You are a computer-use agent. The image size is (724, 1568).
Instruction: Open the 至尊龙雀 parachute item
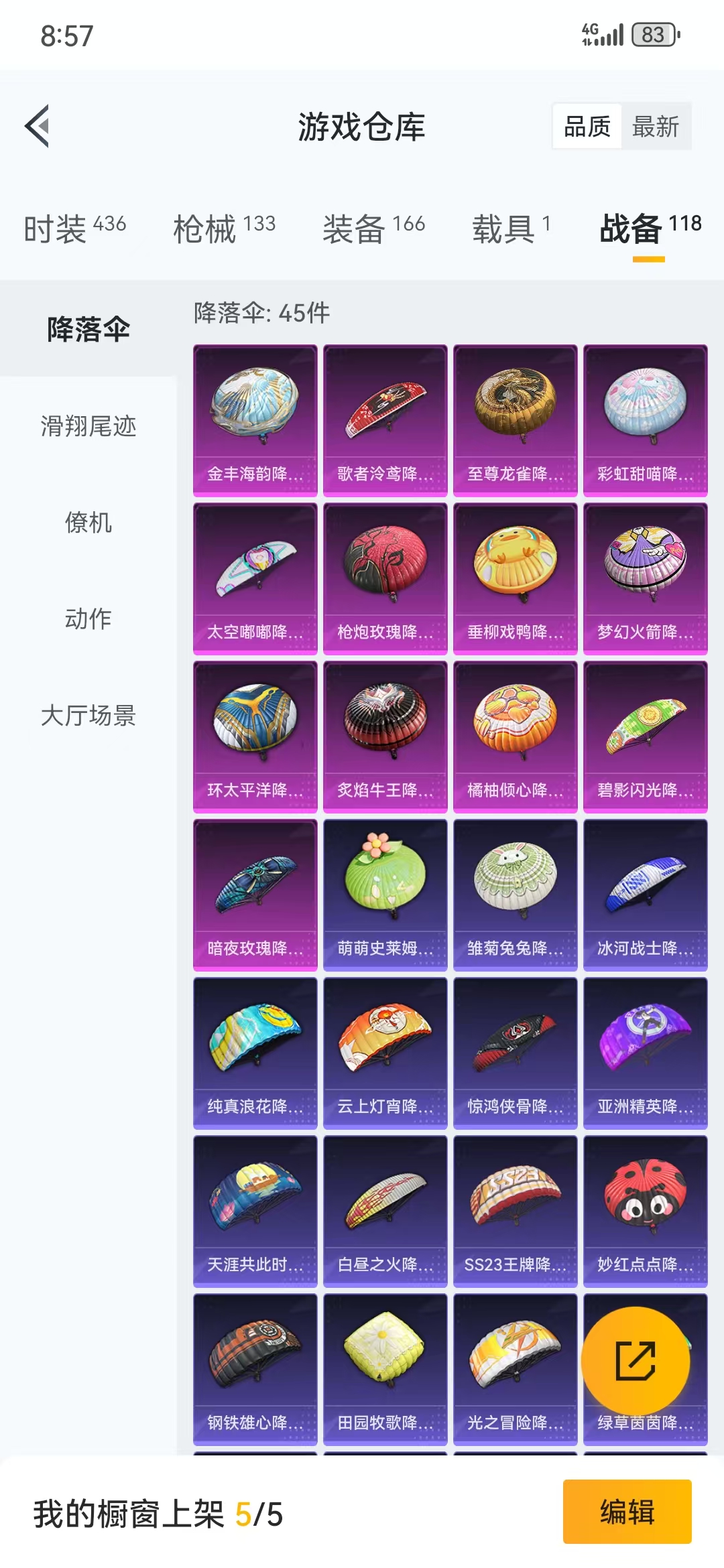[x=515, y=420]
